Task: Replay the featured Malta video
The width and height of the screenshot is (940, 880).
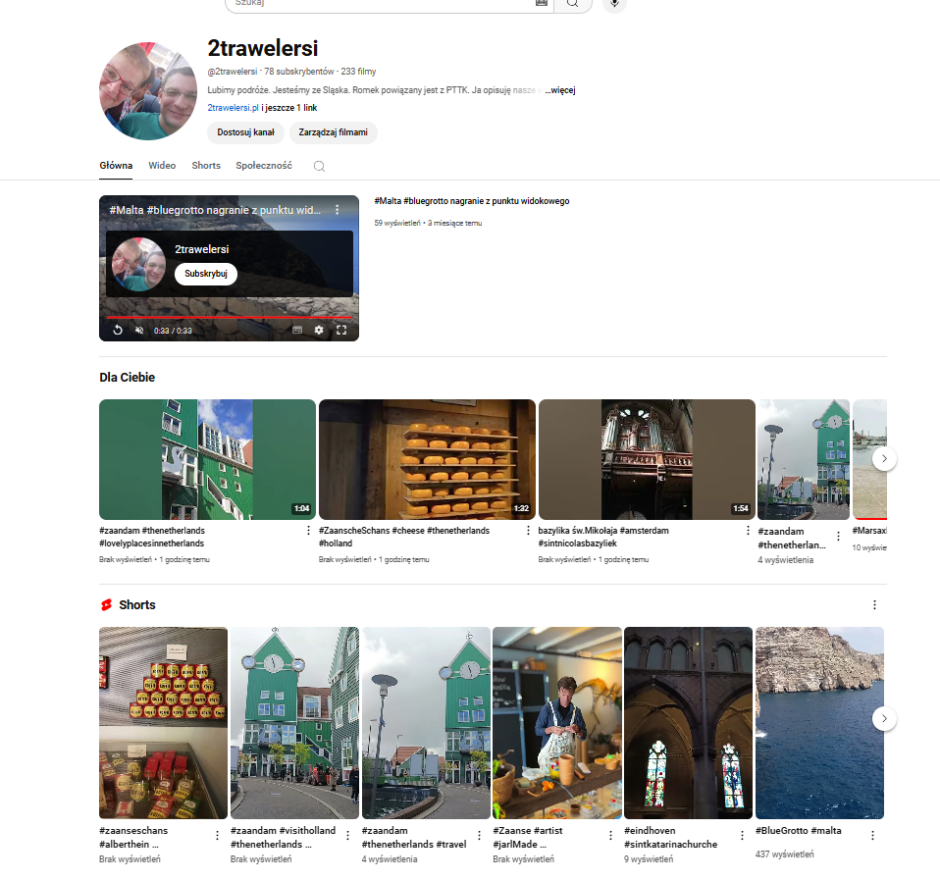Action: (x=117, y=330)
